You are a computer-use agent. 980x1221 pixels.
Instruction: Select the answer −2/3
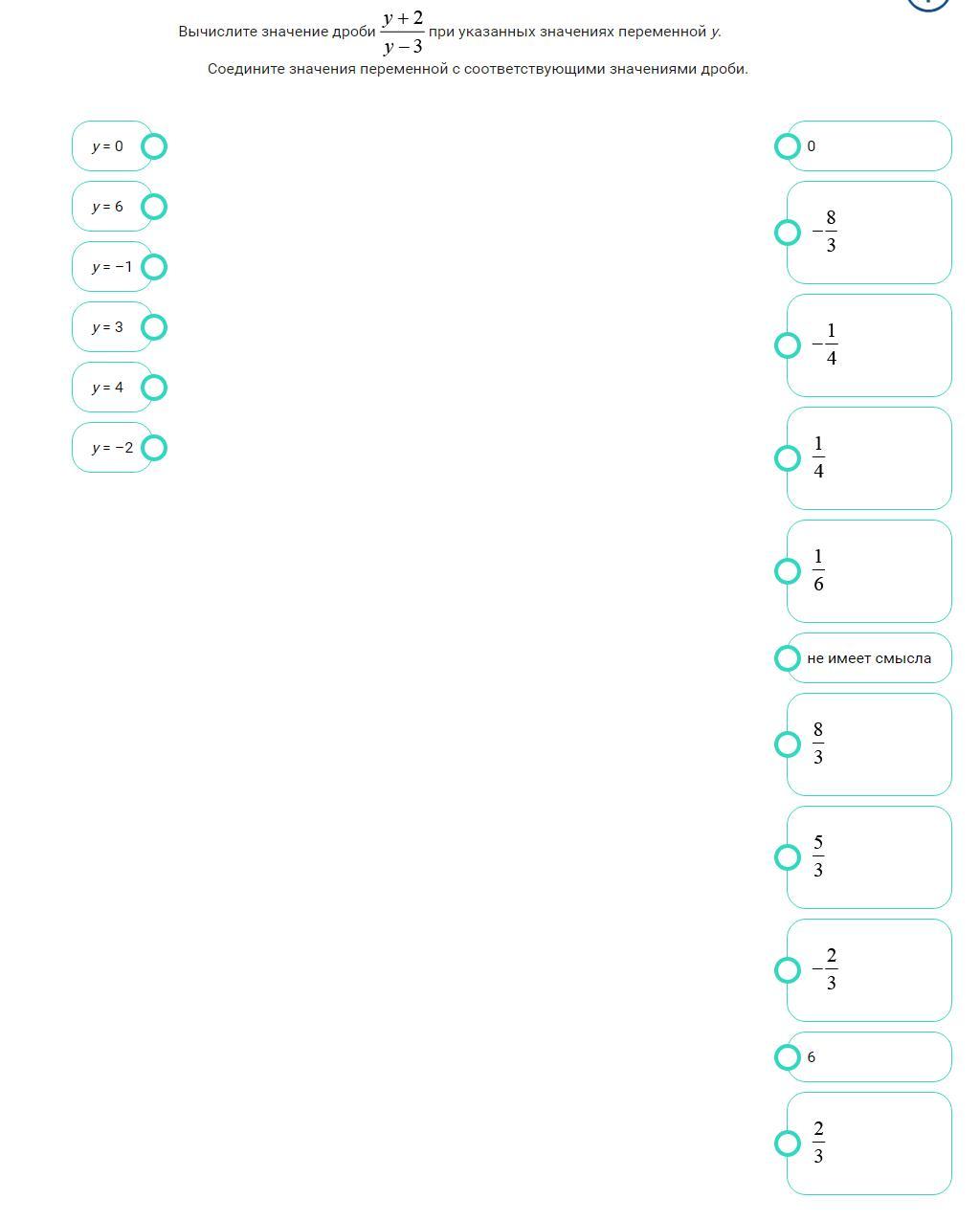tap(869, 970)
